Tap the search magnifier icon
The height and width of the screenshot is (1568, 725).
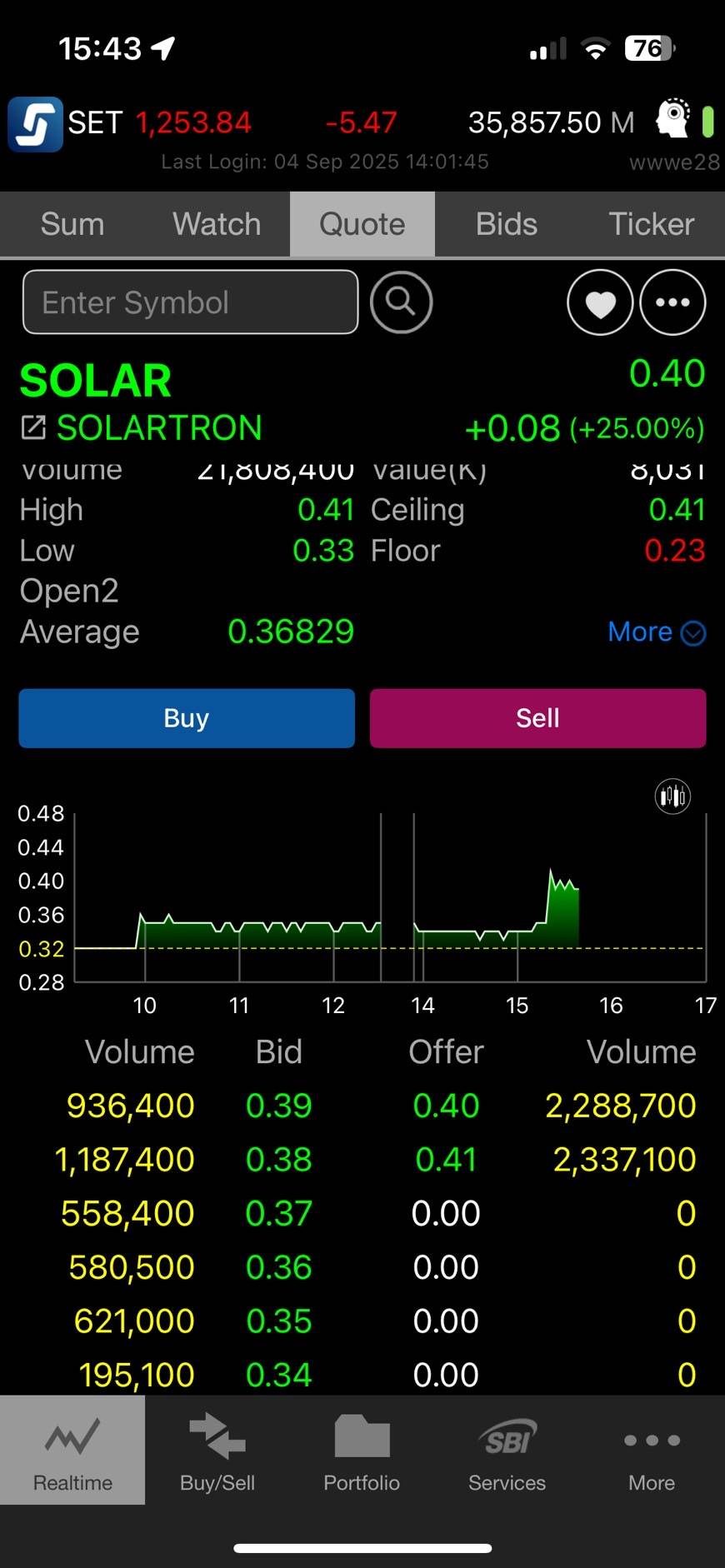pos(401,302)
